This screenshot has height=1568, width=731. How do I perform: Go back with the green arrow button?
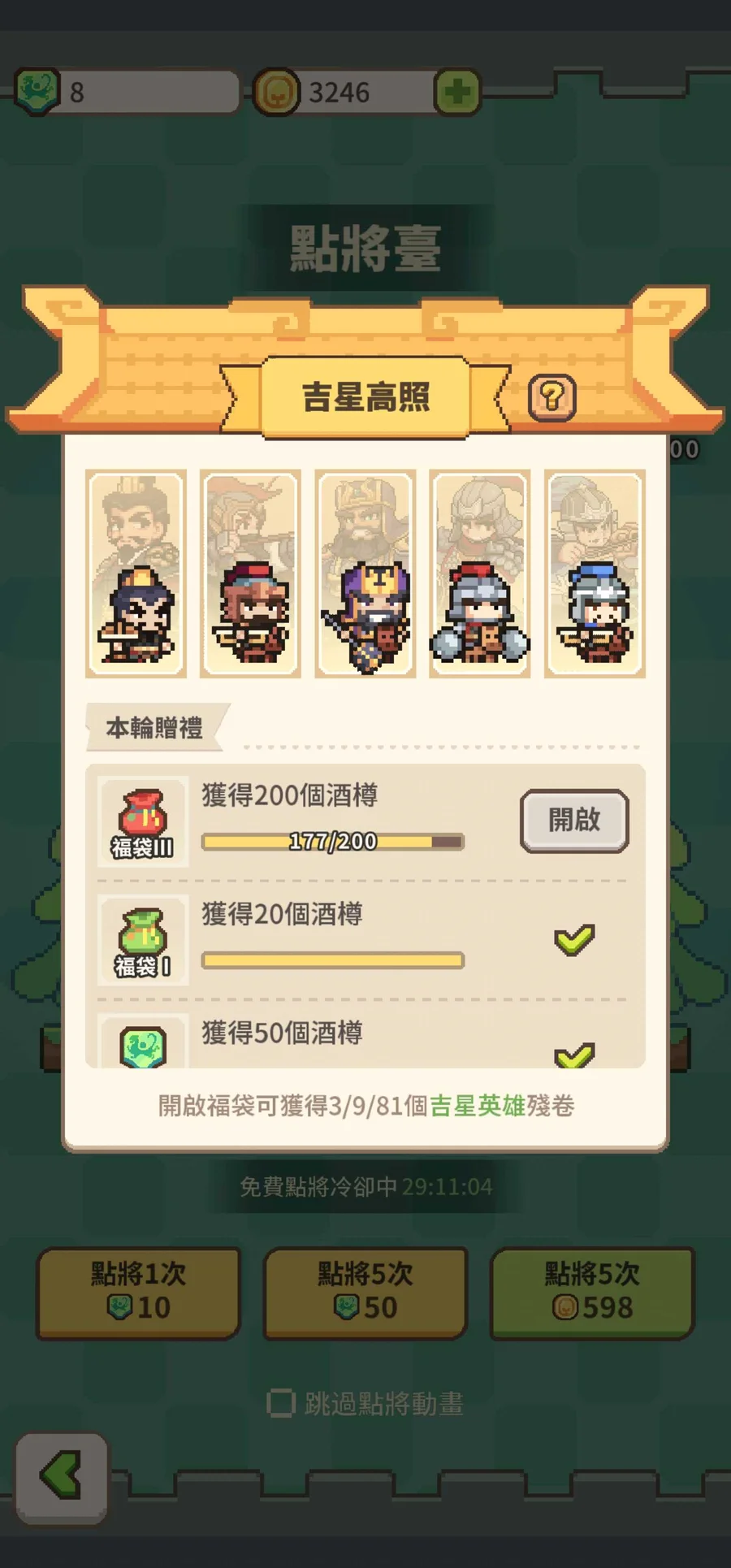click(62, 1476)
